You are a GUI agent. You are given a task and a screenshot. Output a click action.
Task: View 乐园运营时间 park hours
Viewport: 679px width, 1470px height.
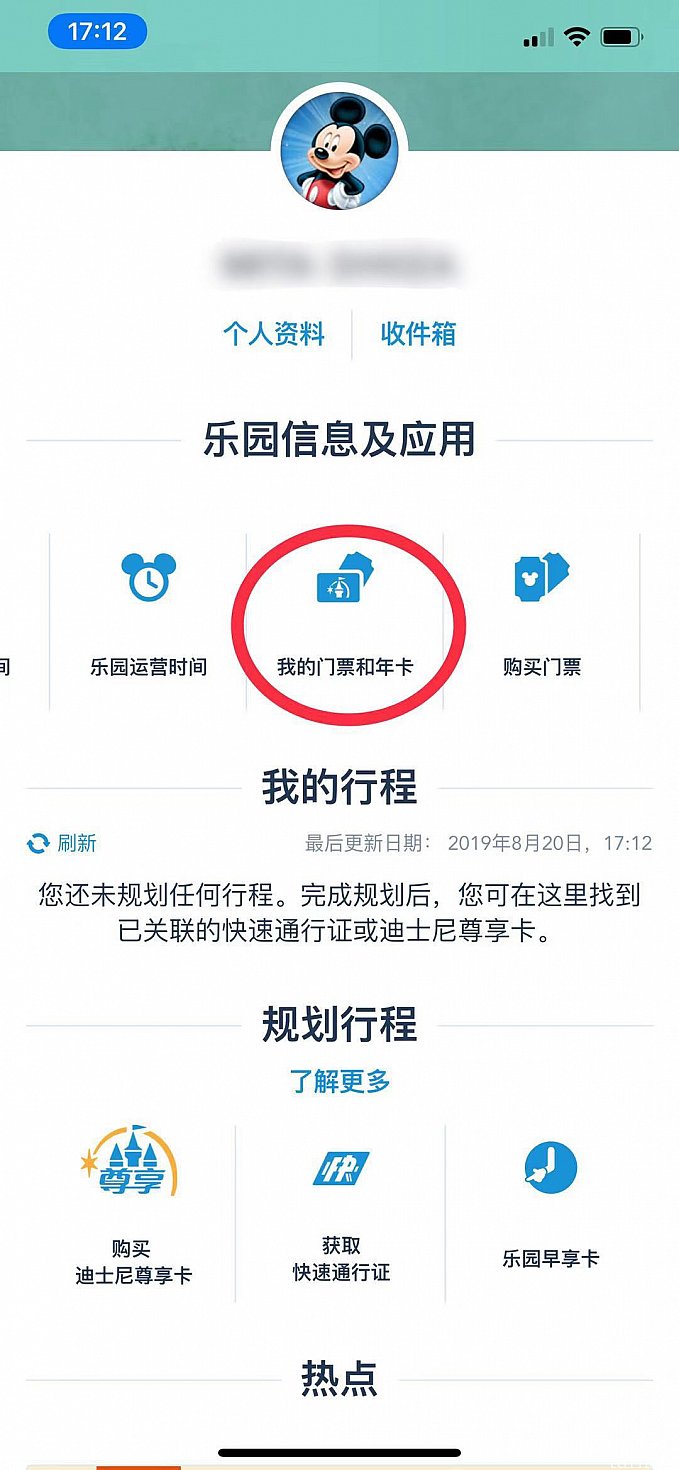pos(148,620)
